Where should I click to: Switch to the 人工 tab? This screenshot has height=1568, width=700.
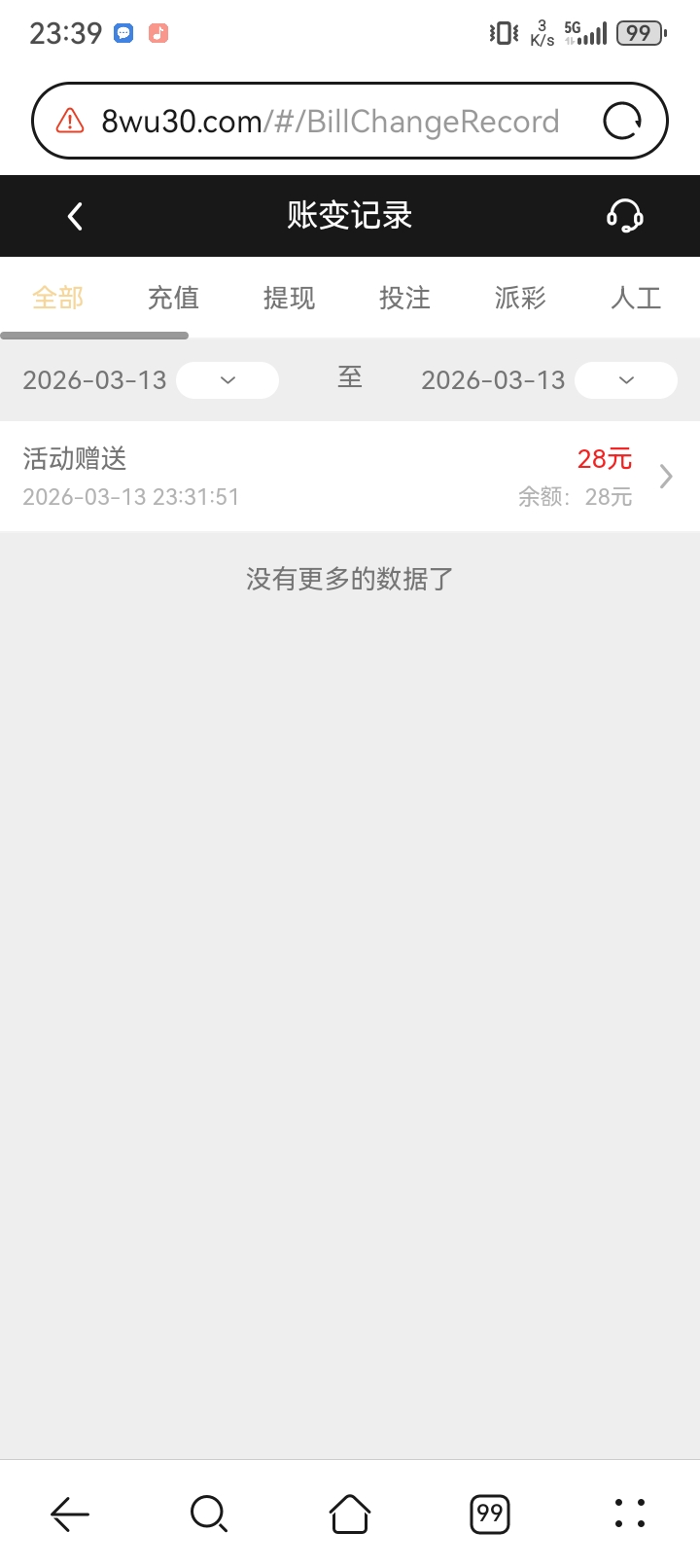tap(636, 298)
